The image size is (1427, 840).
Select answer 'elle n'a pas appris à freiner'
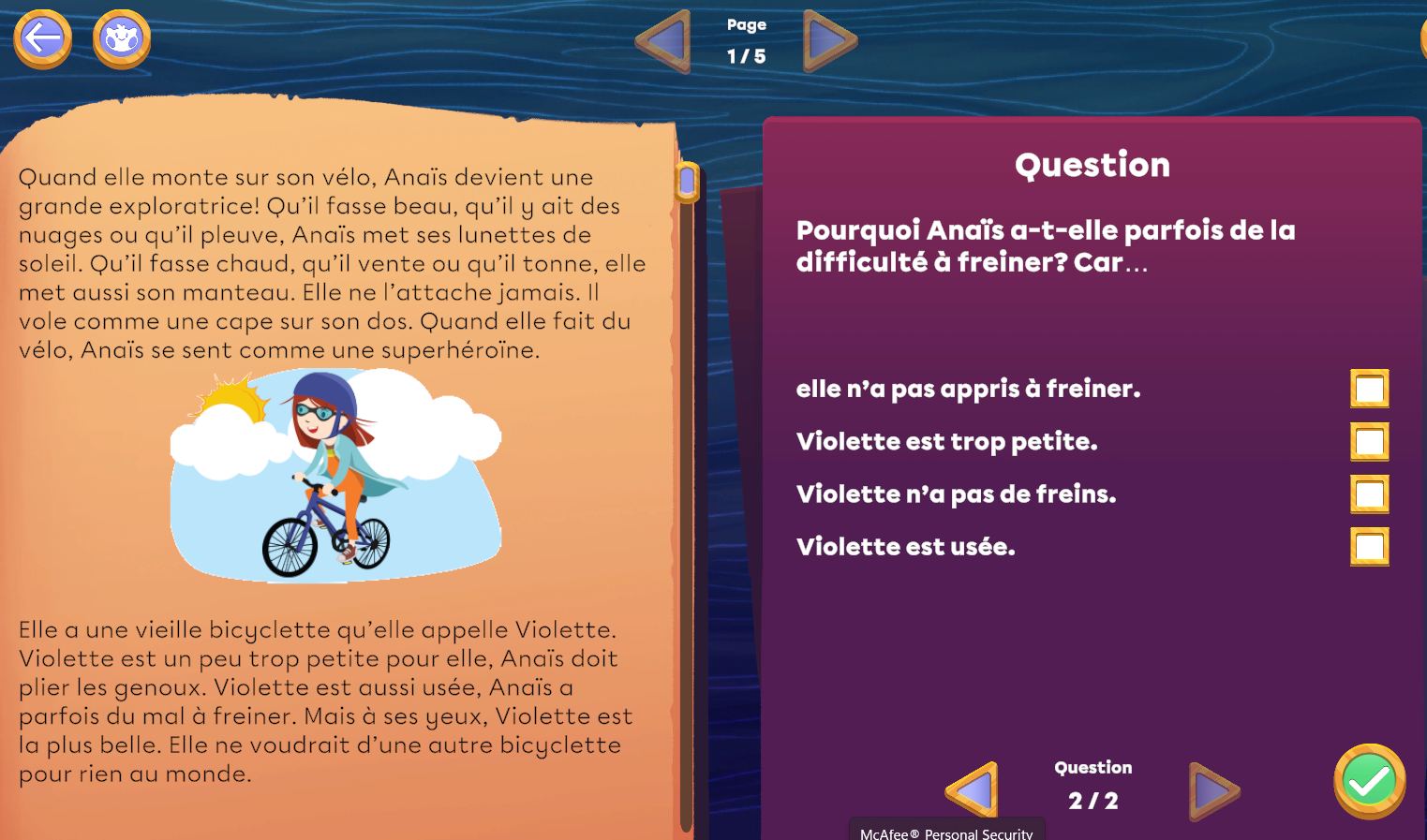click(x=1369, y=389)
